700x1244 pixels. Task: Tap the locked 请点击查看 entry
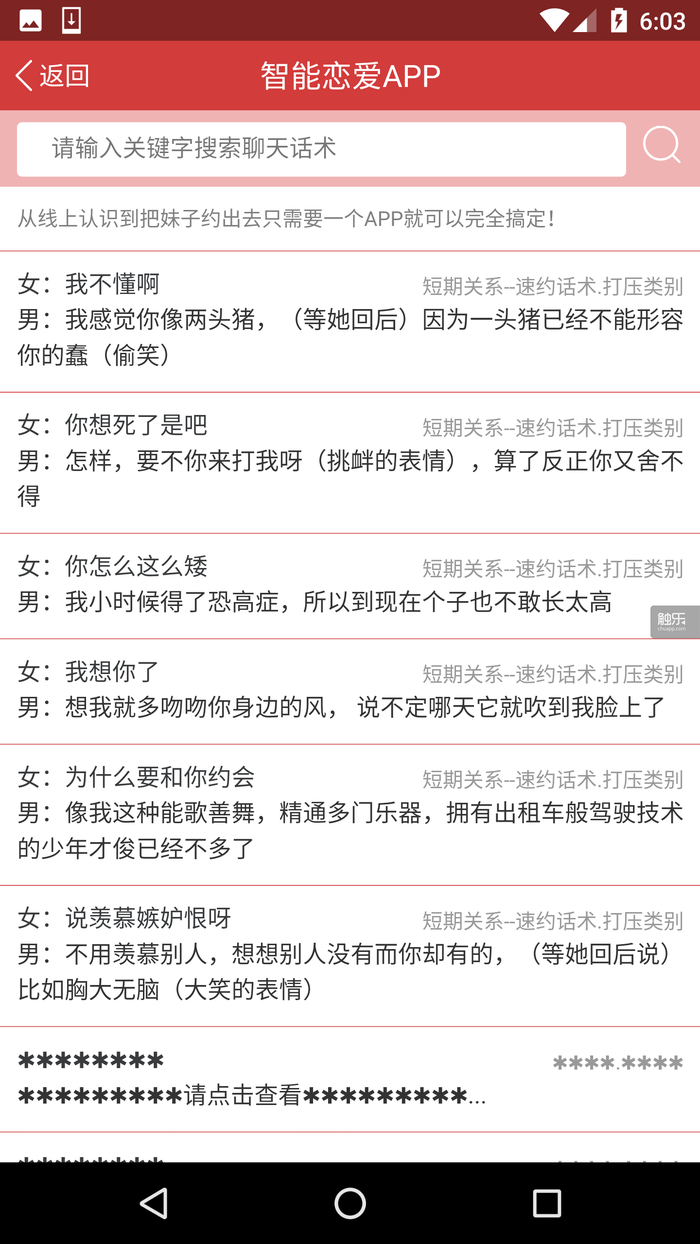pos(350,1078)
